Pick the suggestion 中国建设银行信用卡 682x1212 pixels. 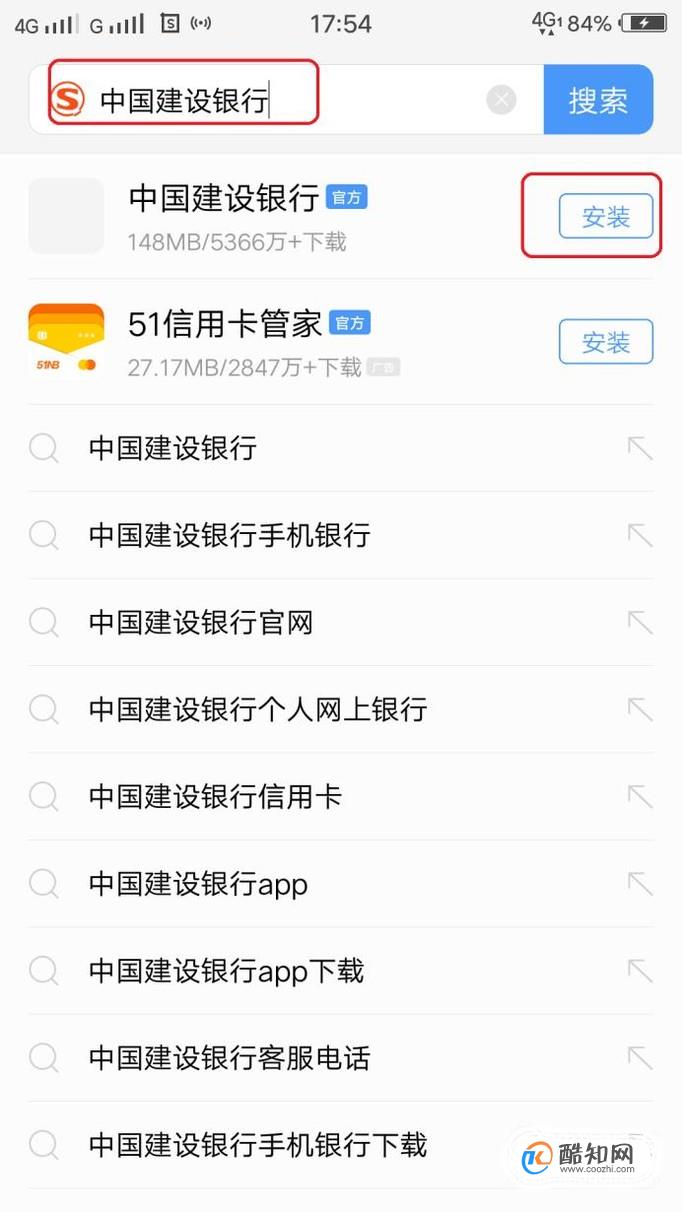[x=341, y=797]
